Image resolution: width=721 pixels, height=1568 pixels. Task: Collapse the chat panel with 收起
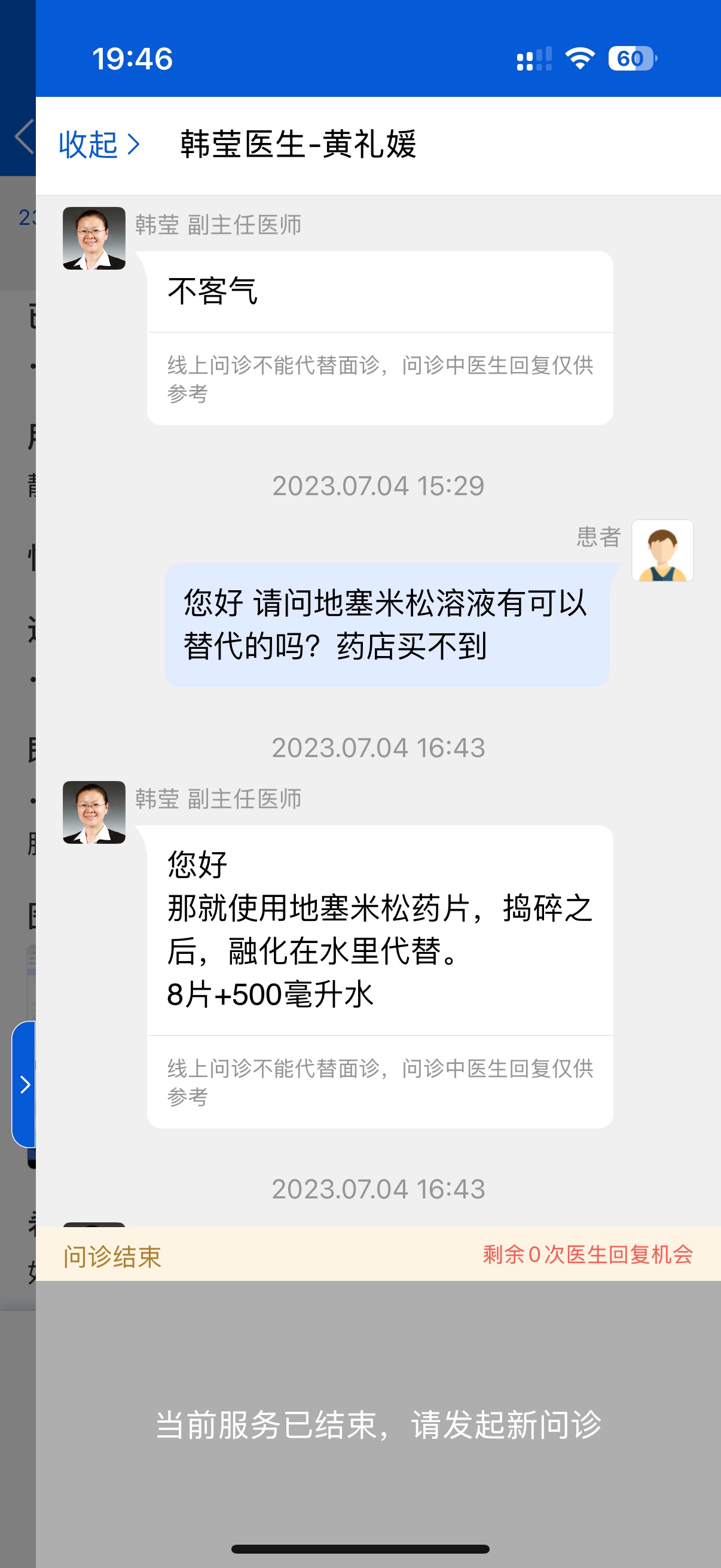point(99,145)
